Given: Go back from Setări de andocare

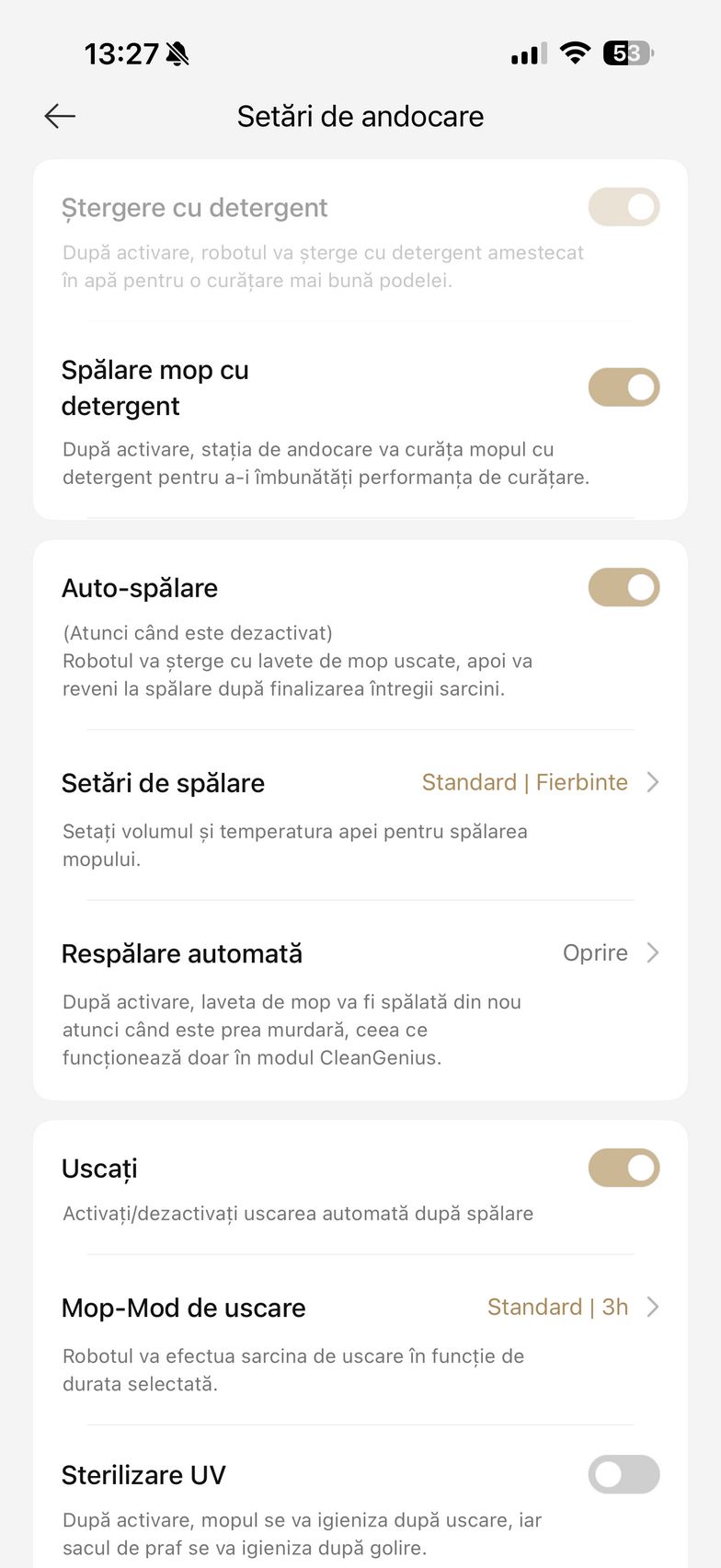Looking at the screenshot, I should [60, 116].
